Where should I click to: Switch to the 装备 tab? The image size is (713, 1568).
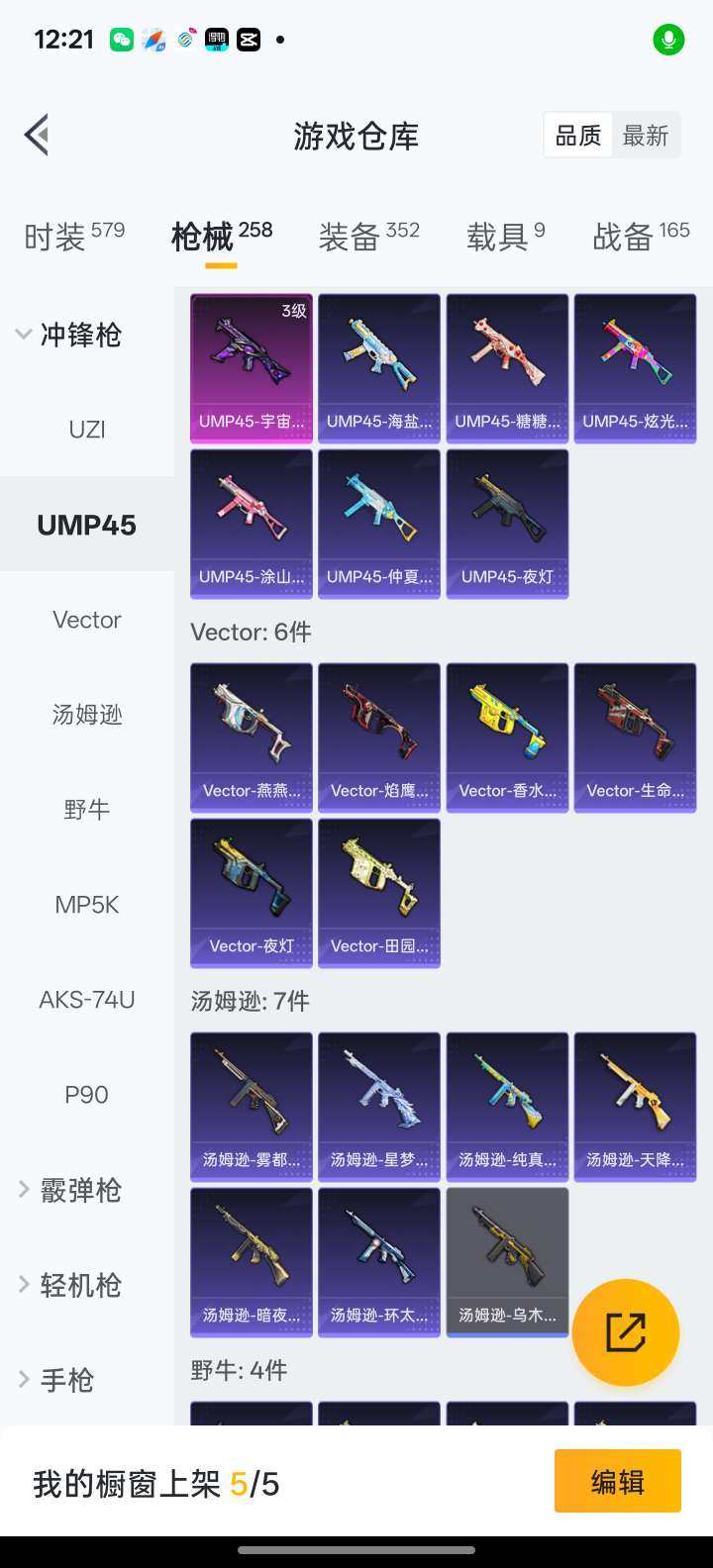(x=368, y=237)
